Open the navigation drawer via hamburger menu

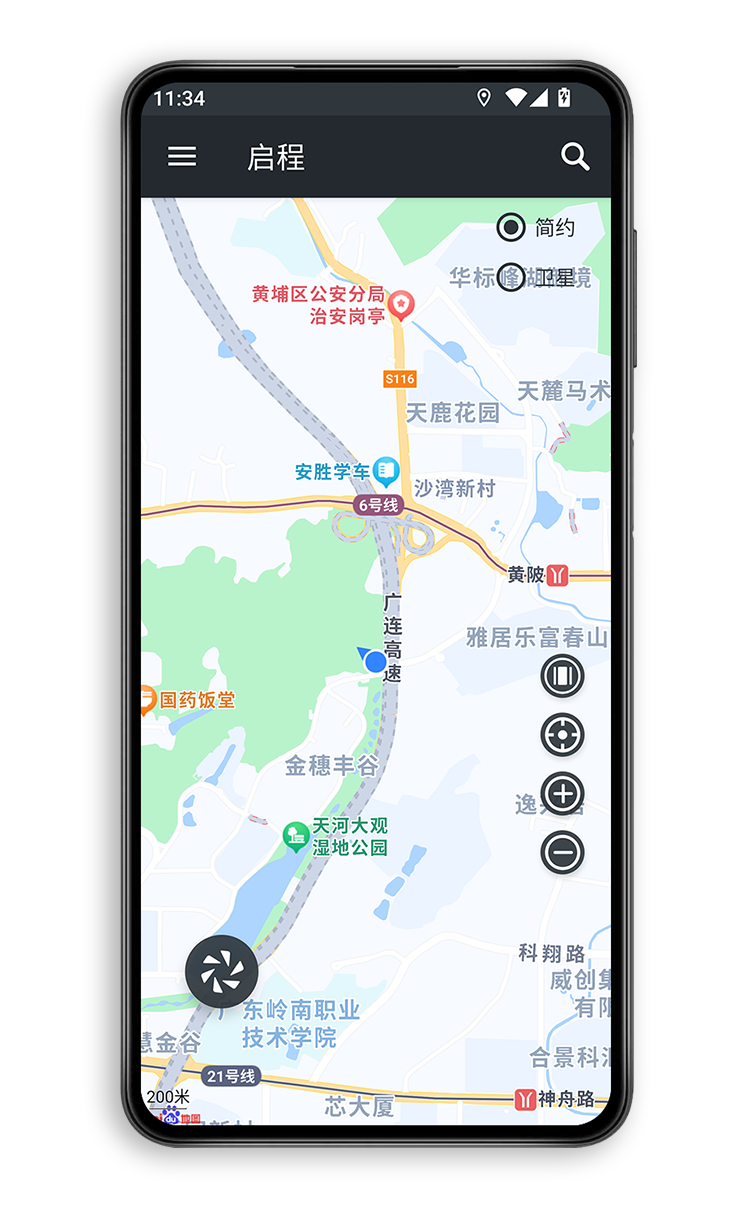tap(181, 157)
